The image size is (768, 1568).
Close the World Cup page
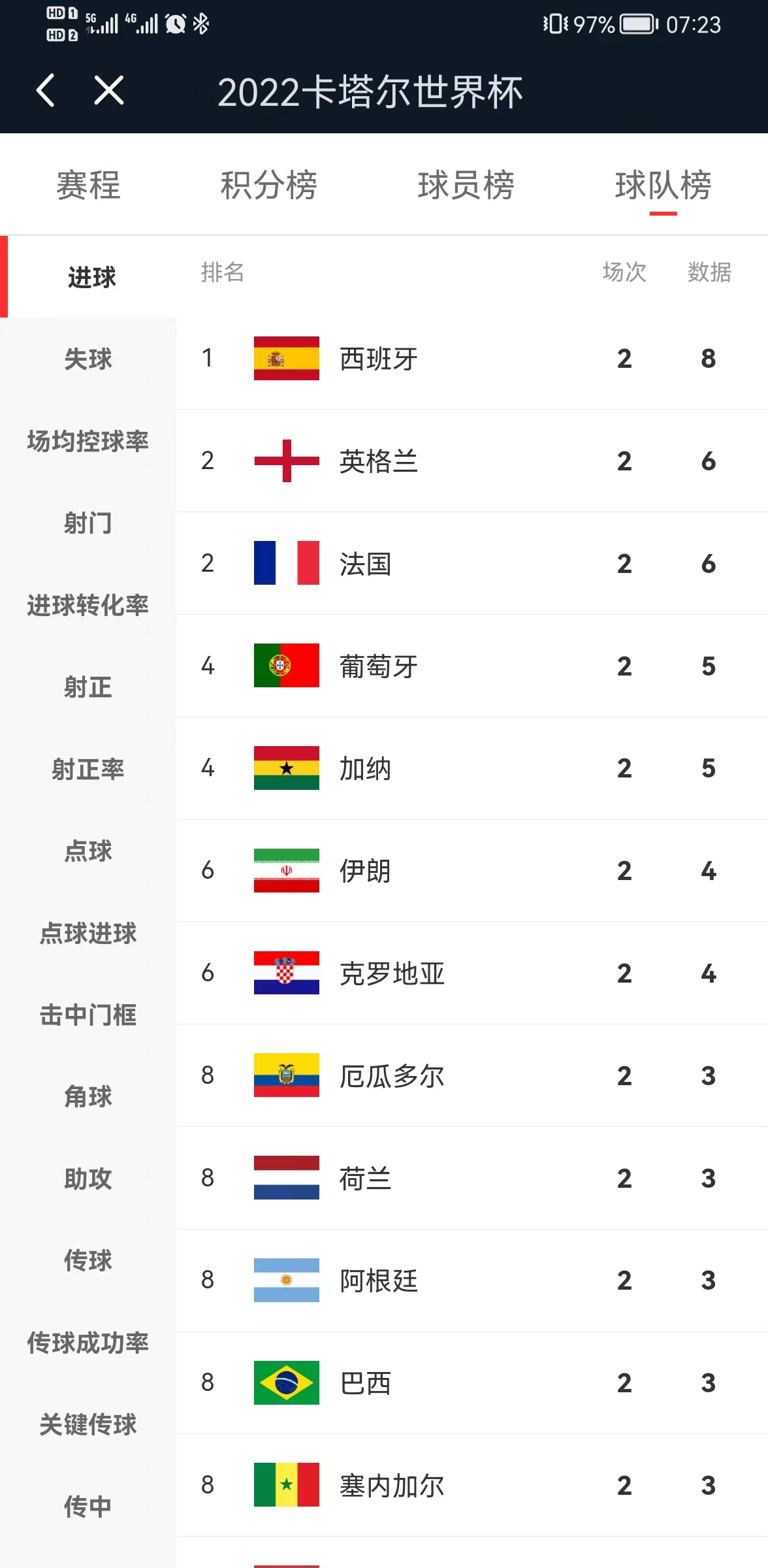point(108,90)
